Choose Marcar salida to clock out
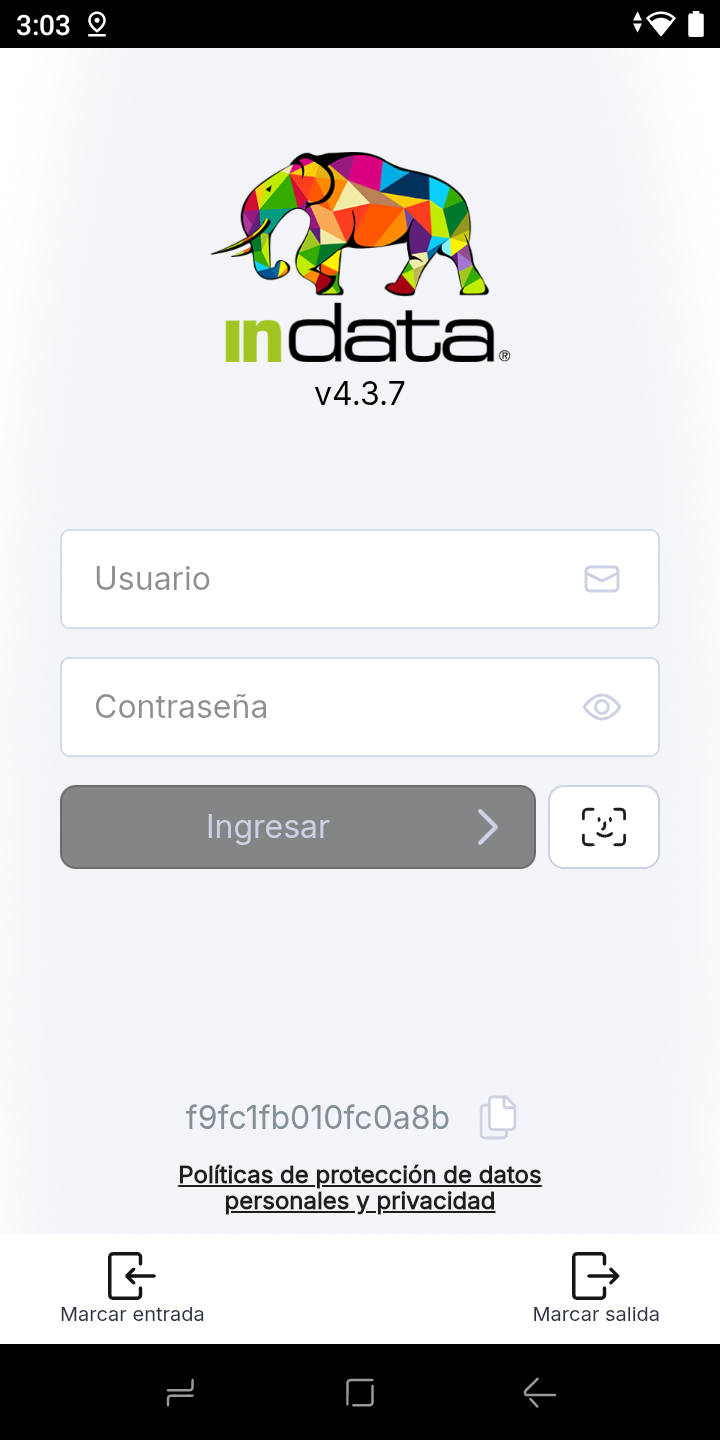 coord(596,1288)
